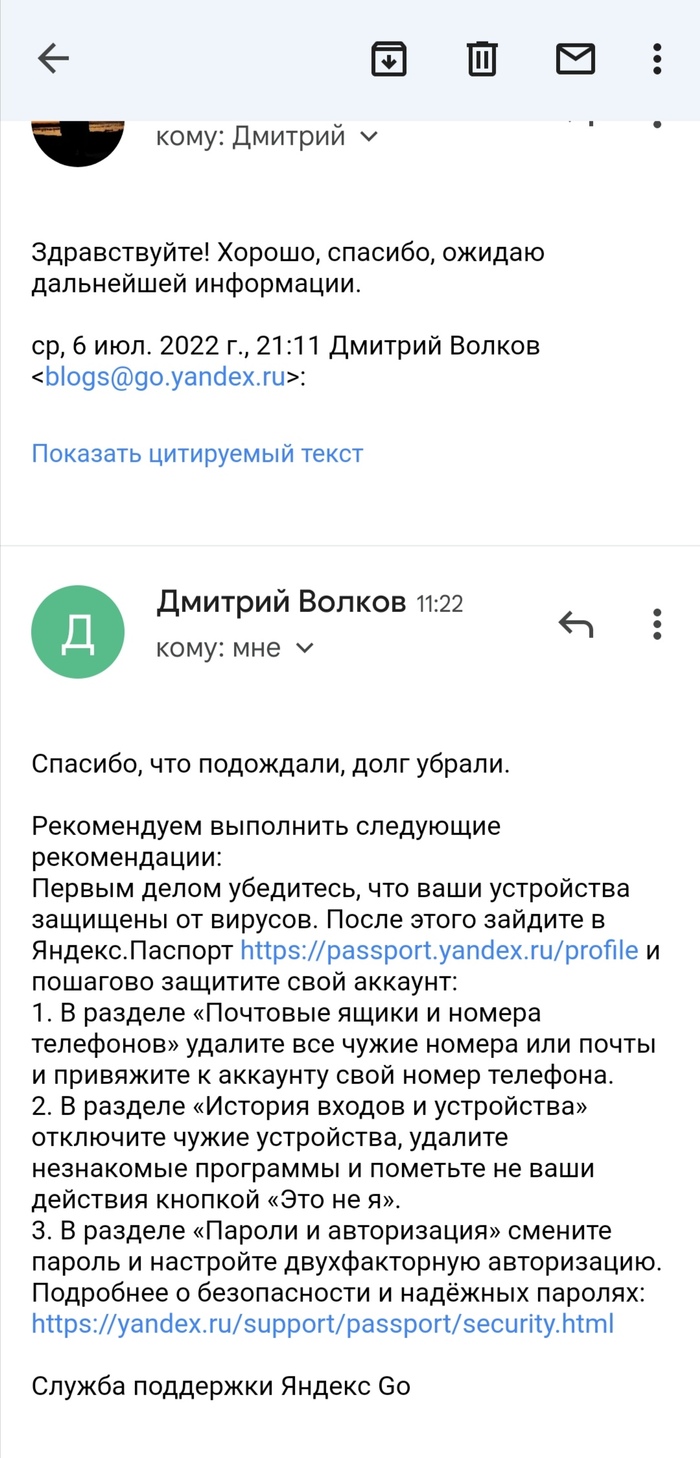
Task: Open the top toolbar overflow menu
Action: (x=657, y=59)
